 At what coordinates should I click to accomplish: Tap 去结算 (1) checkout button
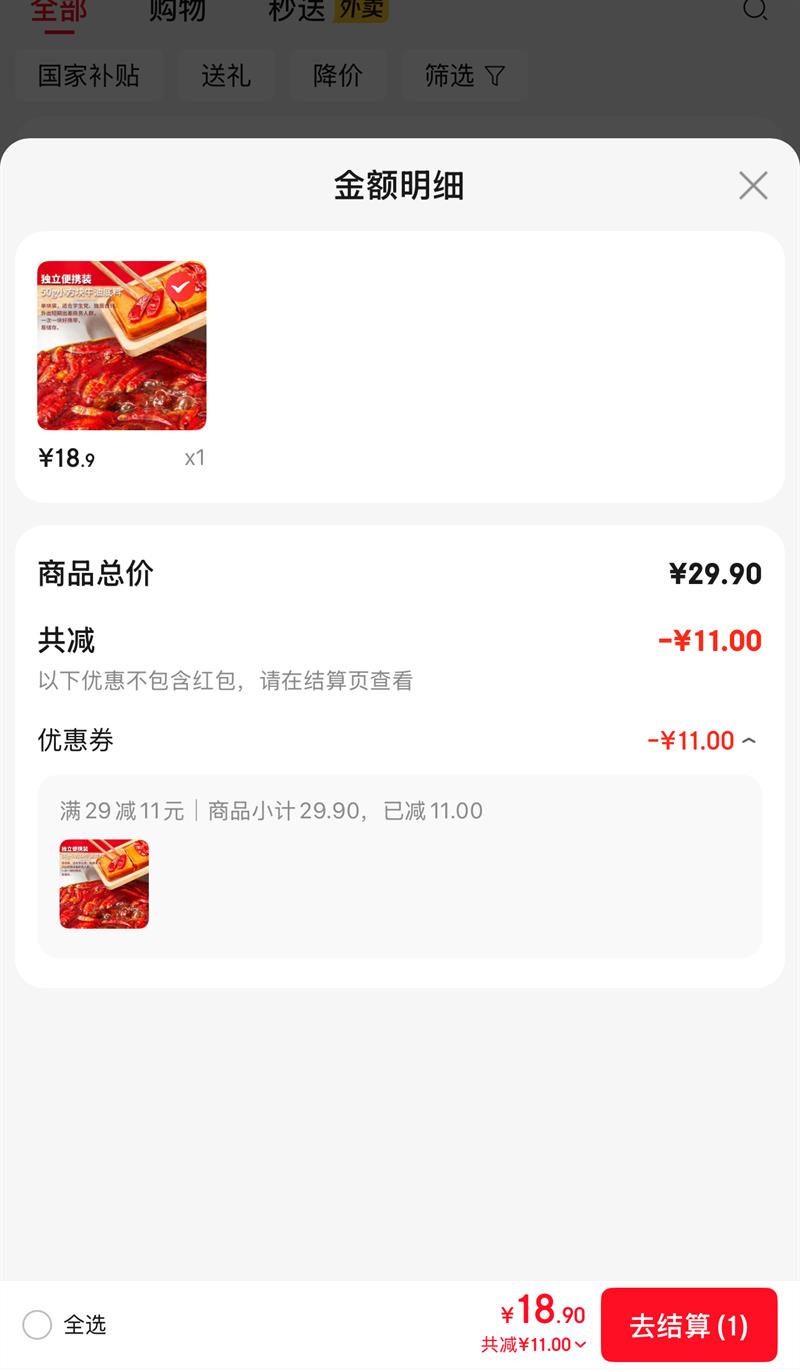pos(688,1324)
